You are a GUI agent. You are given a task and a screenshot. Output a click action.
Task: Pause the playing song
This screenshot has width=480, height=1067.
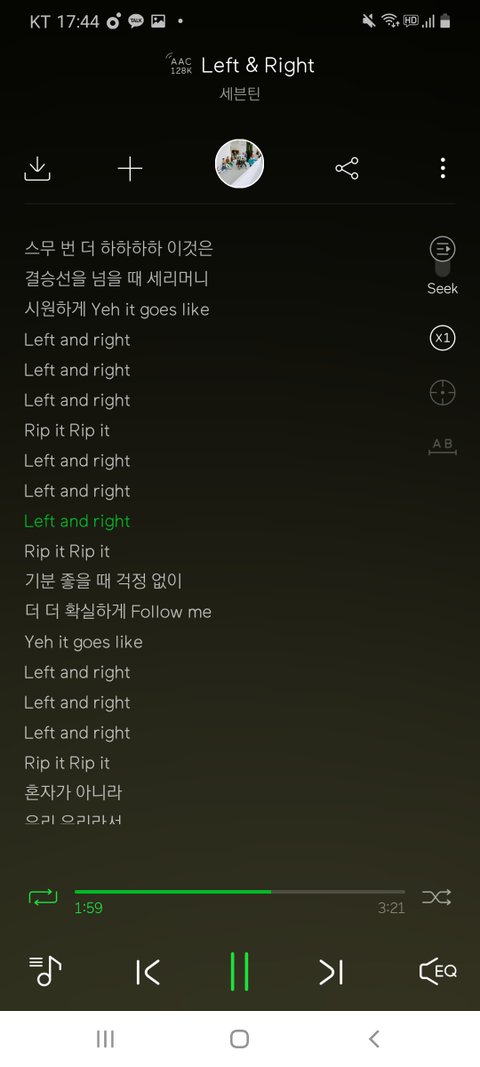click(240, 971)
